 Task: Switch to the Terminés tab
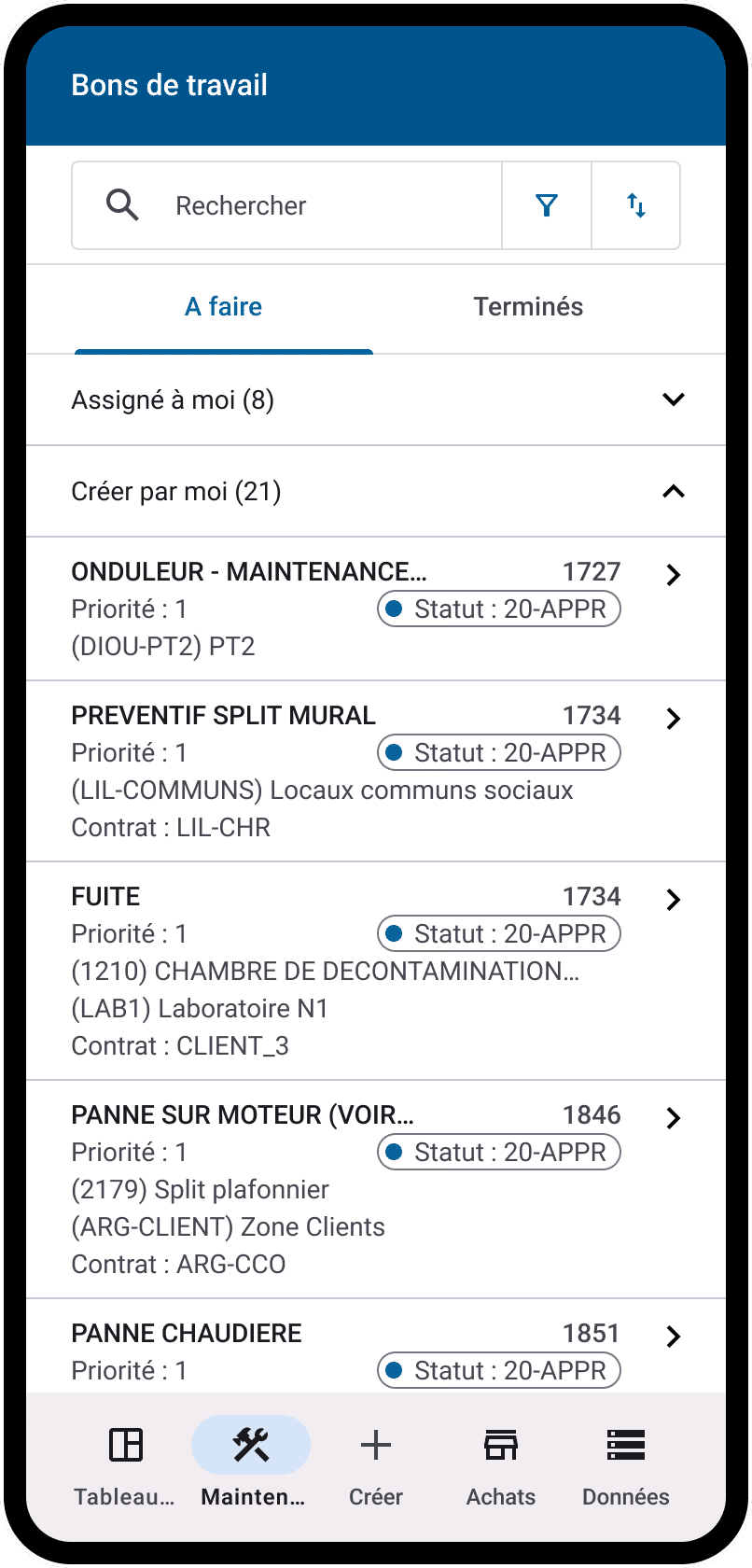pos(528,306)
